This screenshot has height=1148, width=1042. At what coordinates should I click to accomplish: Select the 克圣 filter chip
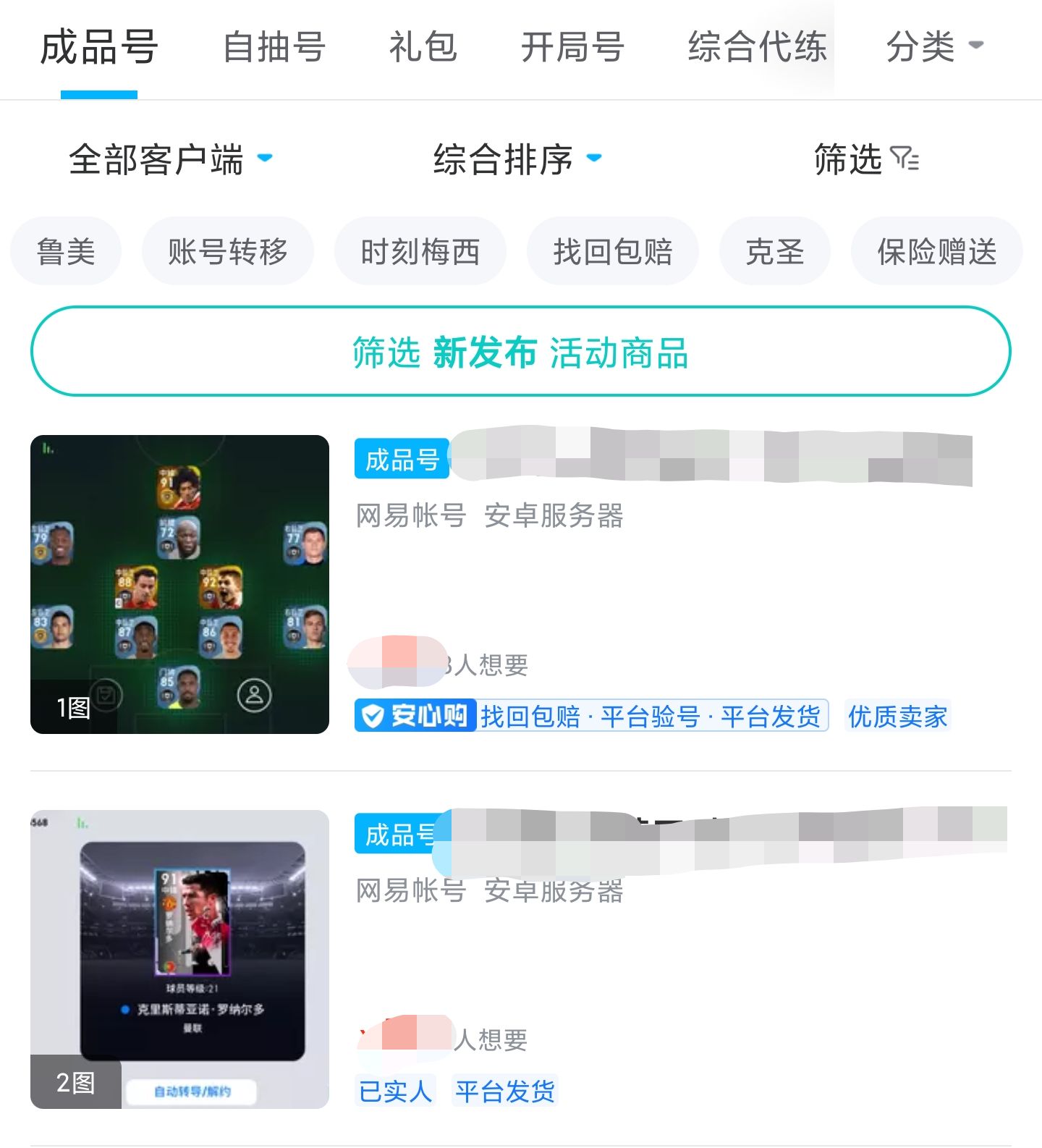point(774,251)
